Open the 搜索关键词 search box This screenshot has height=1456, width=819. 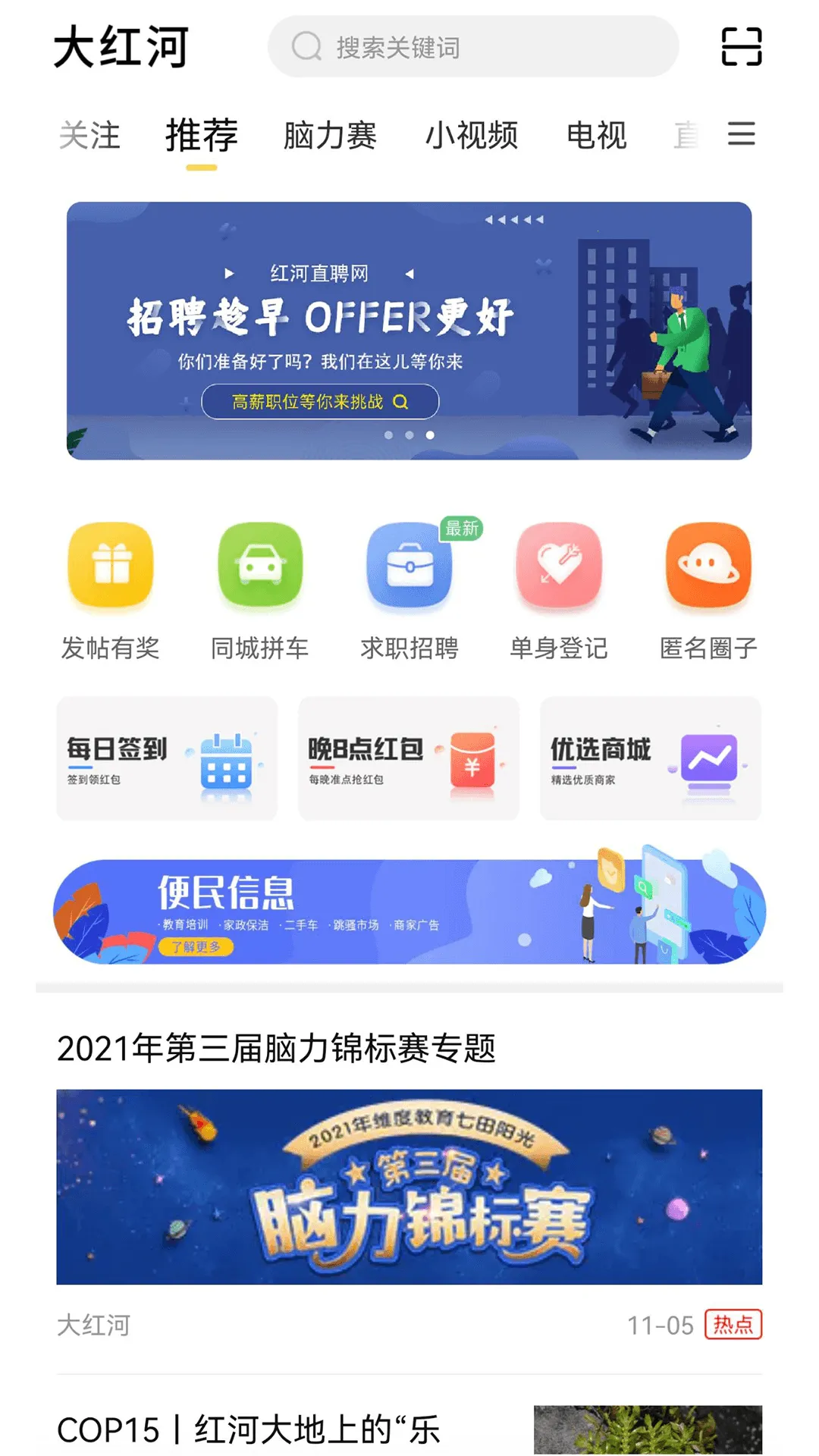pyautogui.click(x=472, y=47)
